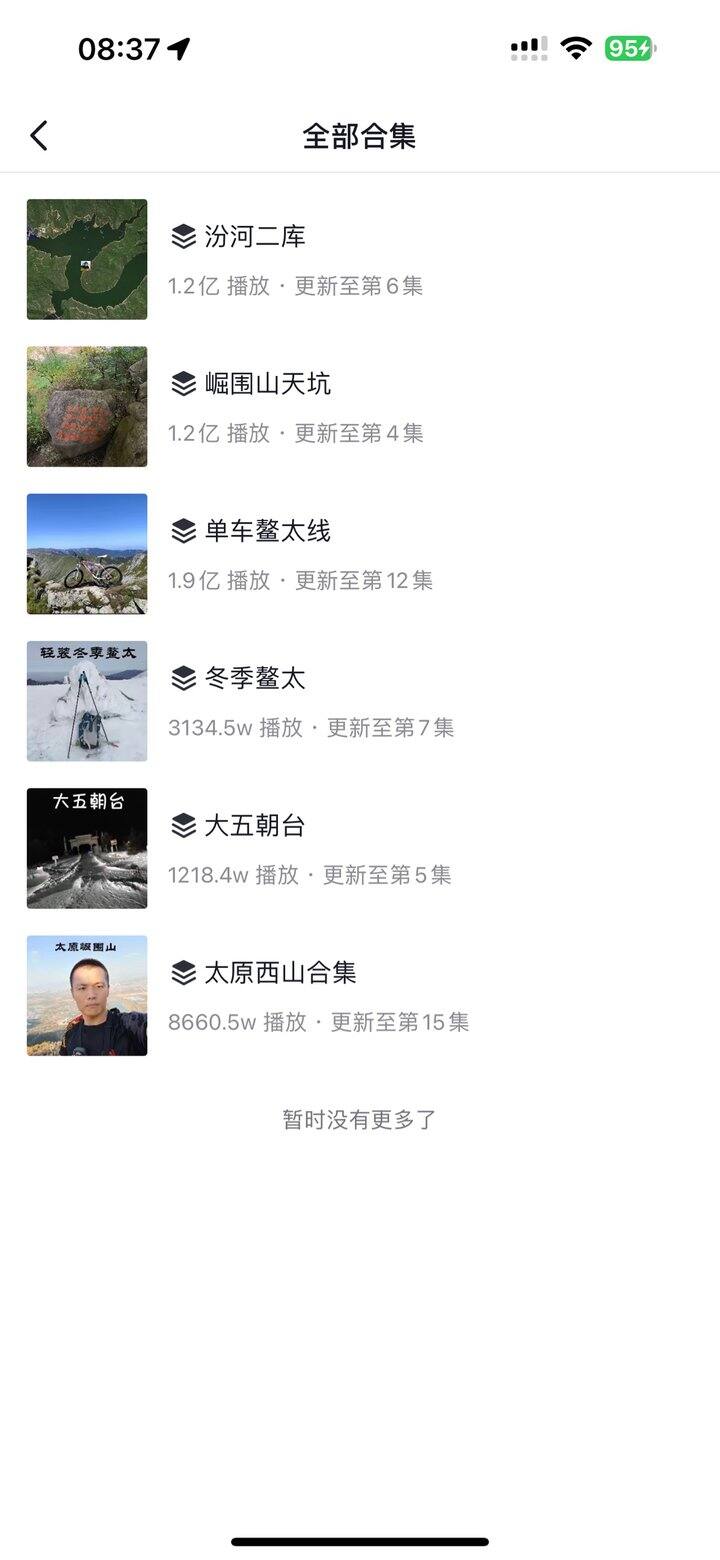The image size is (720, 1560).
Task: Open the 单车鳌太线 collection
Action: click(x=360, y=553)
